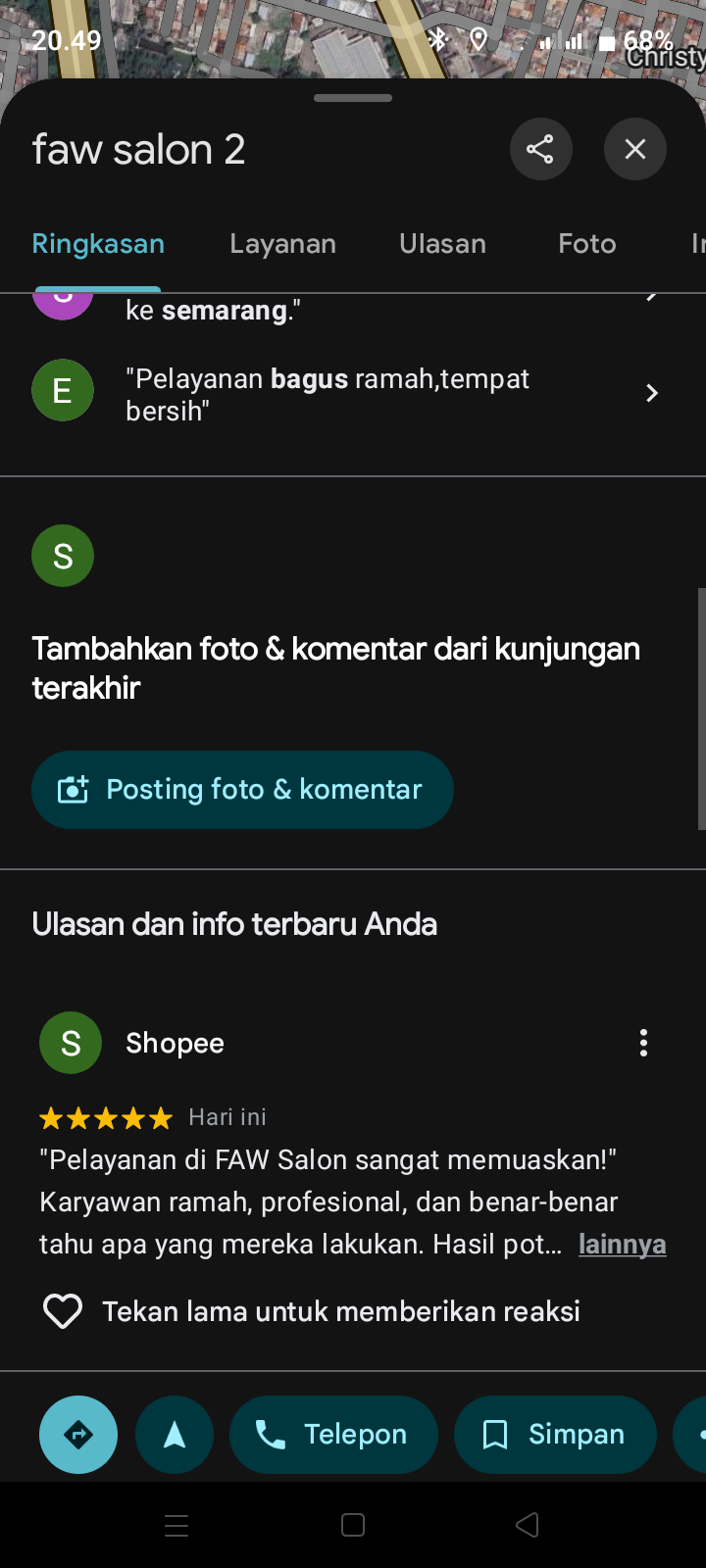Like the Shopee review with the heart

pos(63,1311)
